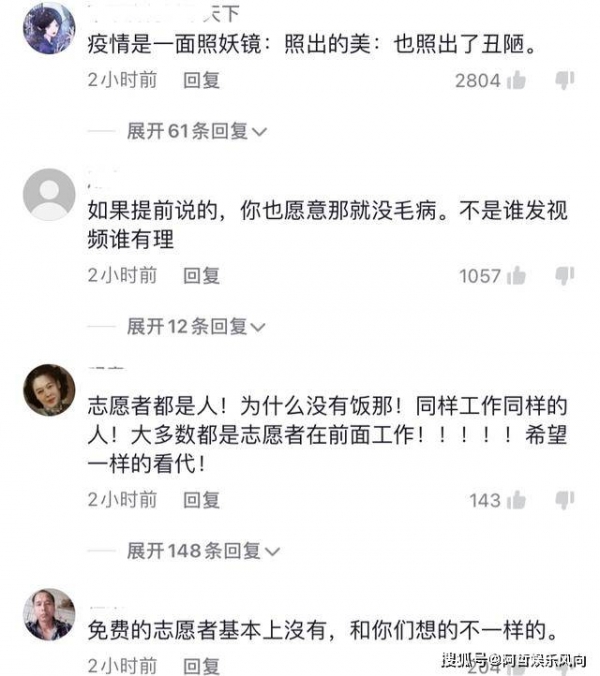Open the avatar of the 疫情是一面照妖镜 commenter

click(48, 29)
